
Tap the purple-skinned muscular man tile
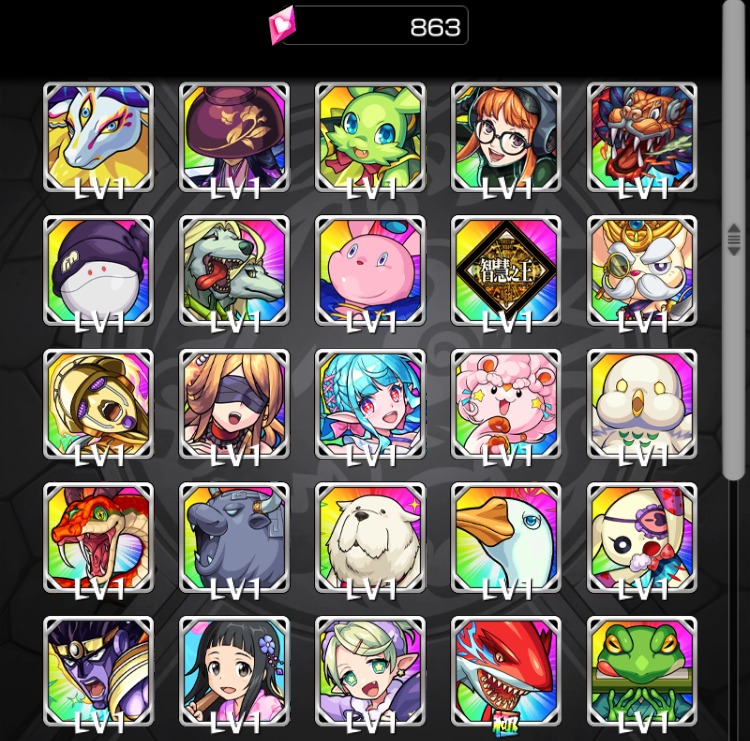(99, 672)
